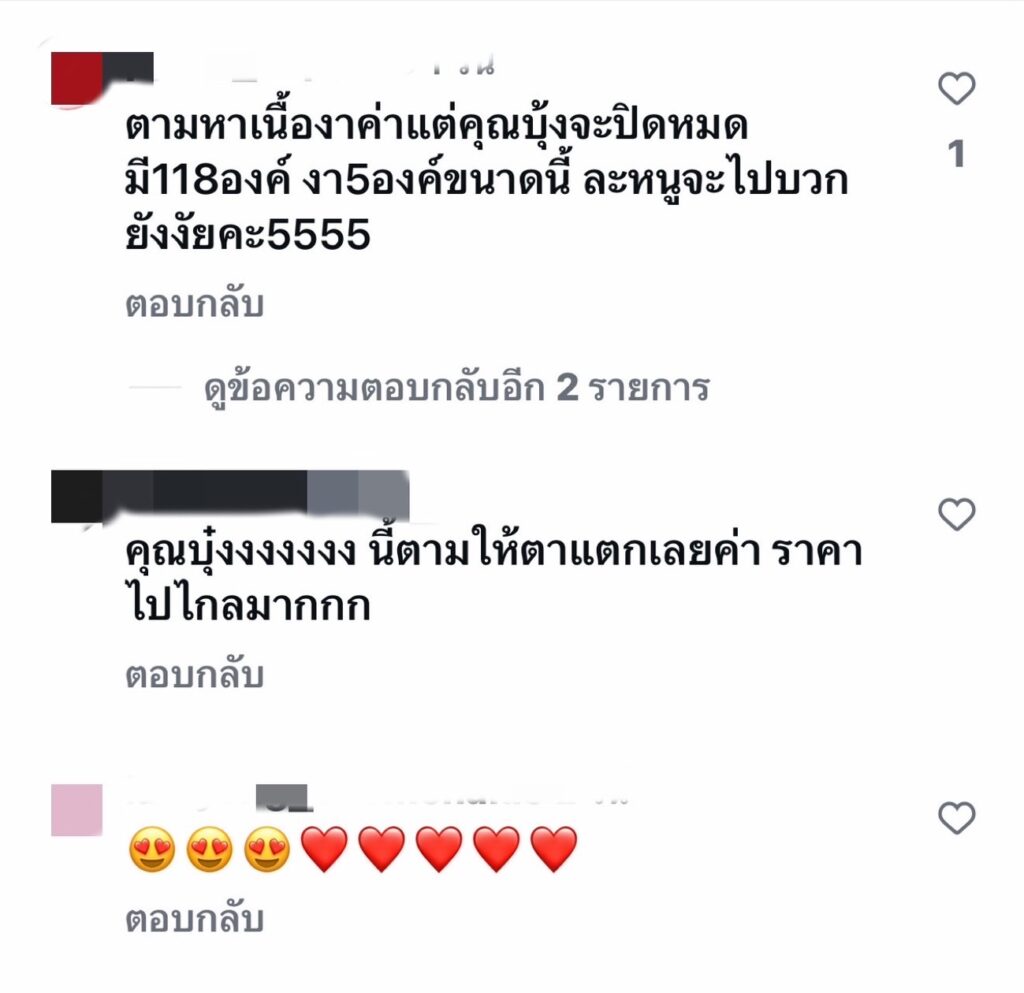Reply to the heart-eyes emoji comment

194,919
